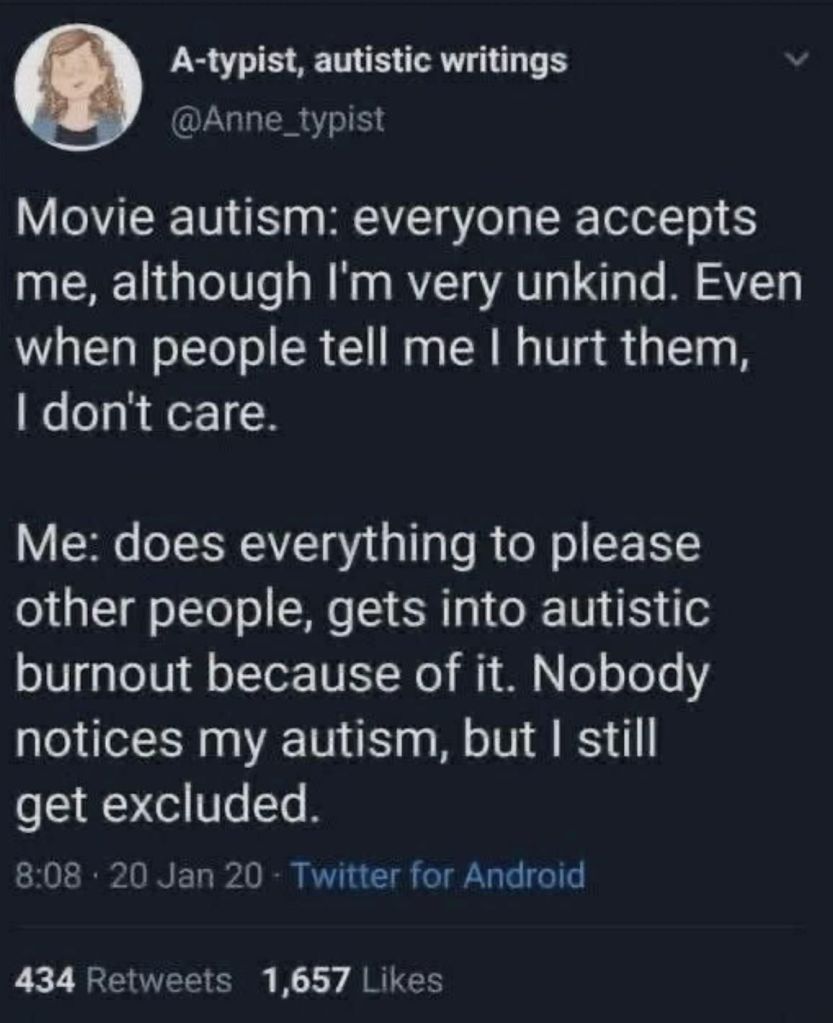This screenshot has height=1023, width=833.
Task: Show who gave the 1,657 Likes
Action: (x=352, y=980)
